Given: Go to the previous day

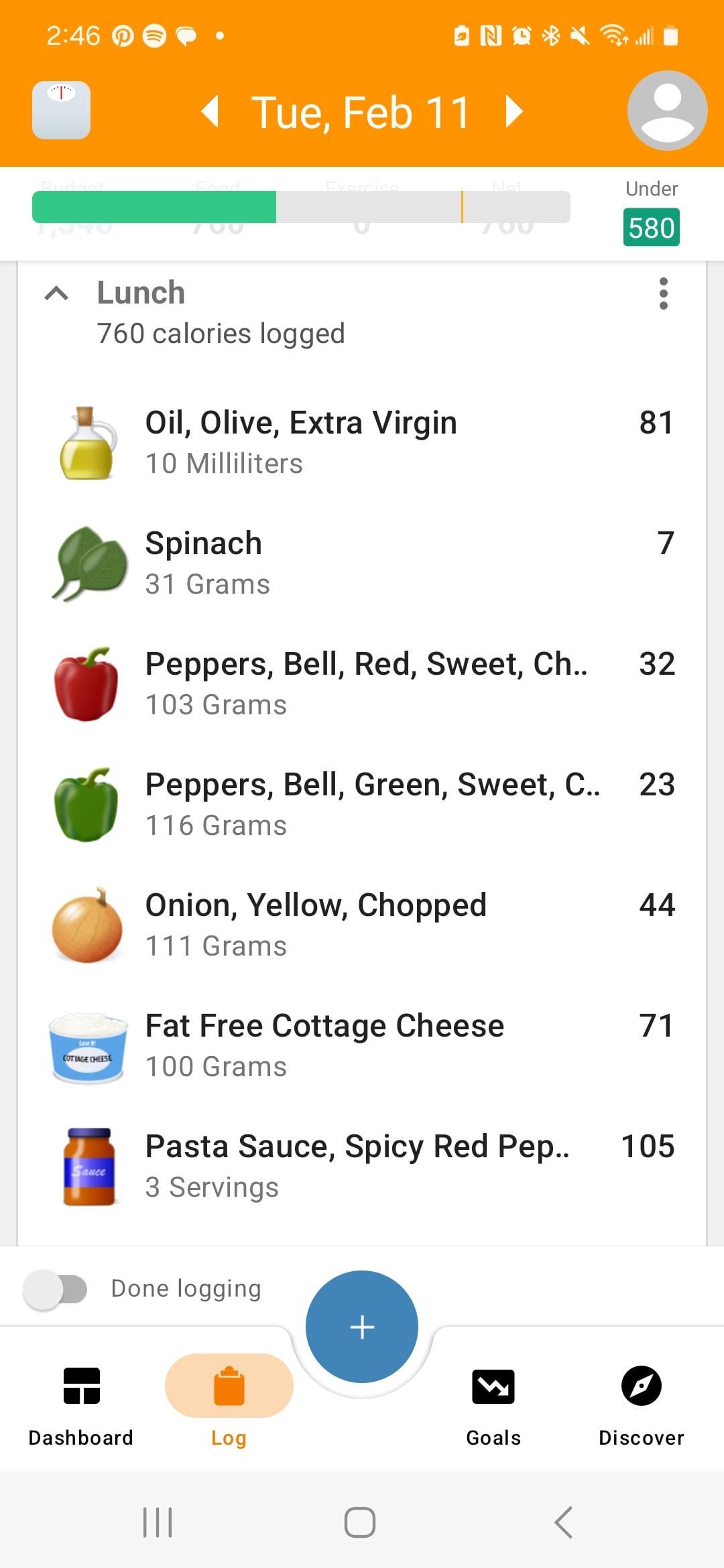Looking at the screenshot, I should [210, 111].
